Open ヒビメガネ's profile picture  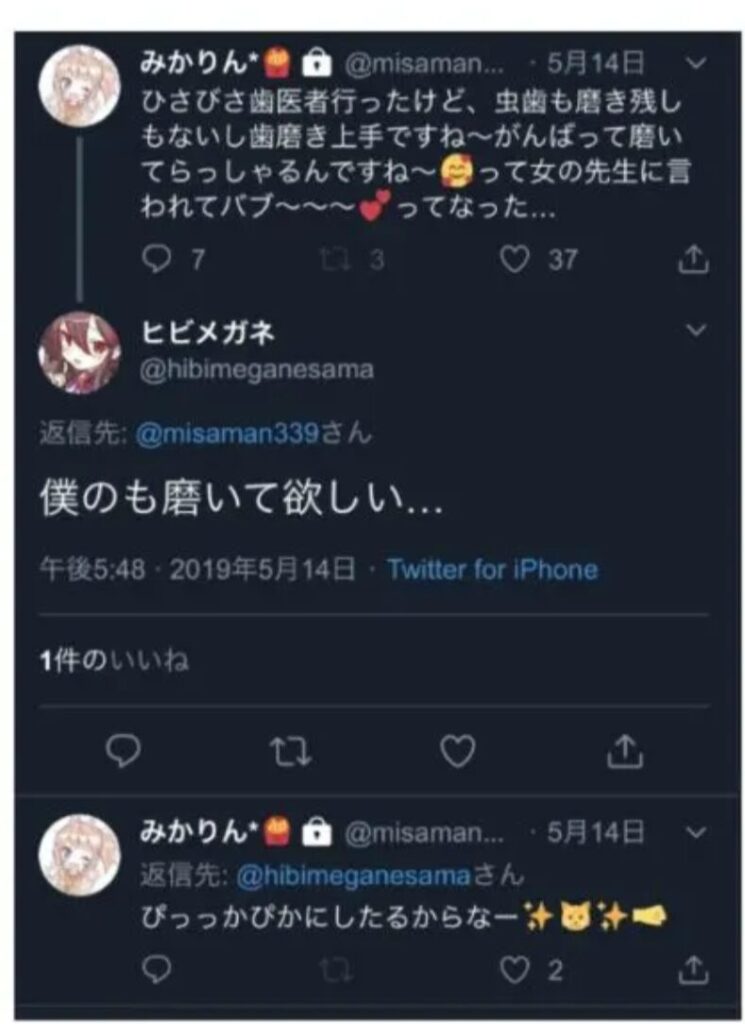[x=79, y=353]
